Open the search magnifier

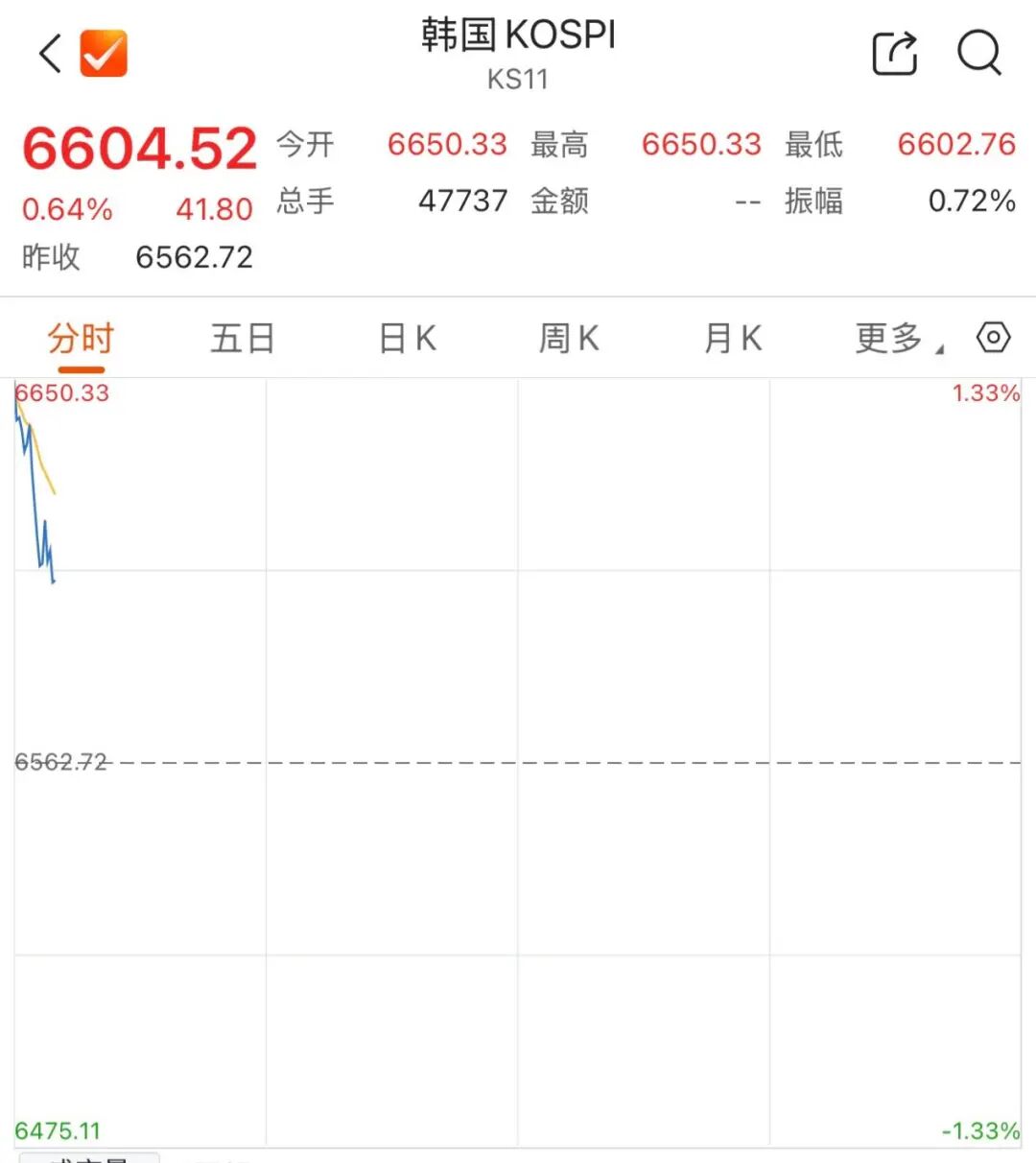pos(979,53)
